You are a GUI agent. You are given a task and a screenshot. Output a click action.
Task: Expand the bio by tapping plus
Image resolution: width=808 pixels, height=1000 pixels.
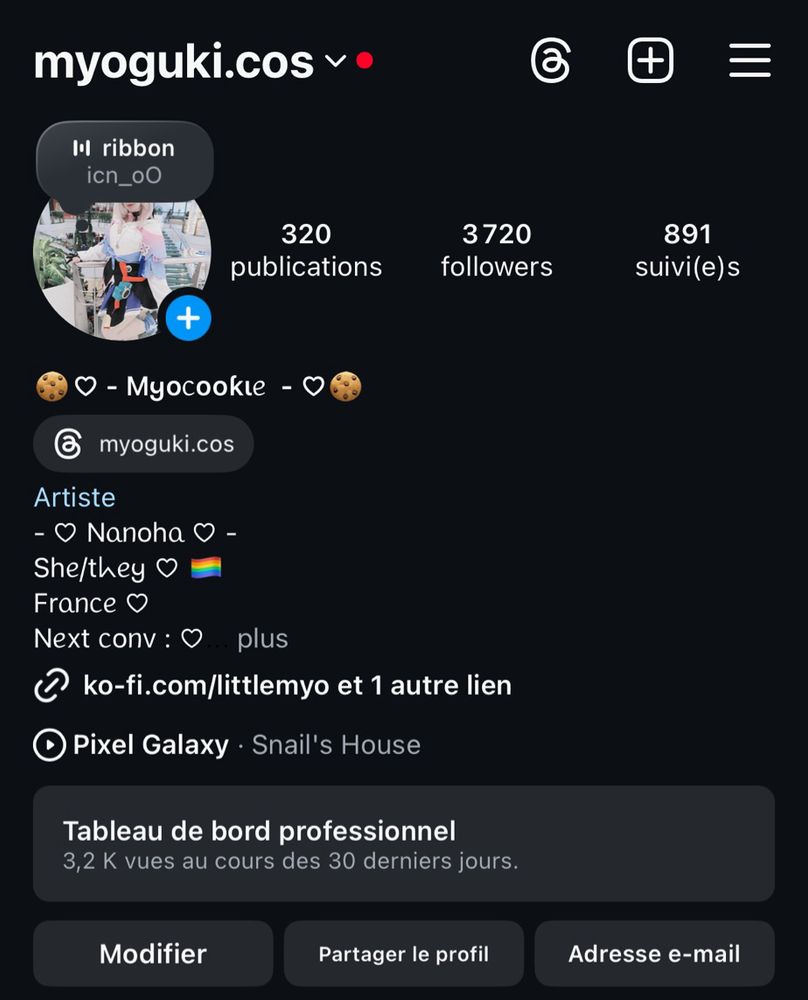click(263, 639)
